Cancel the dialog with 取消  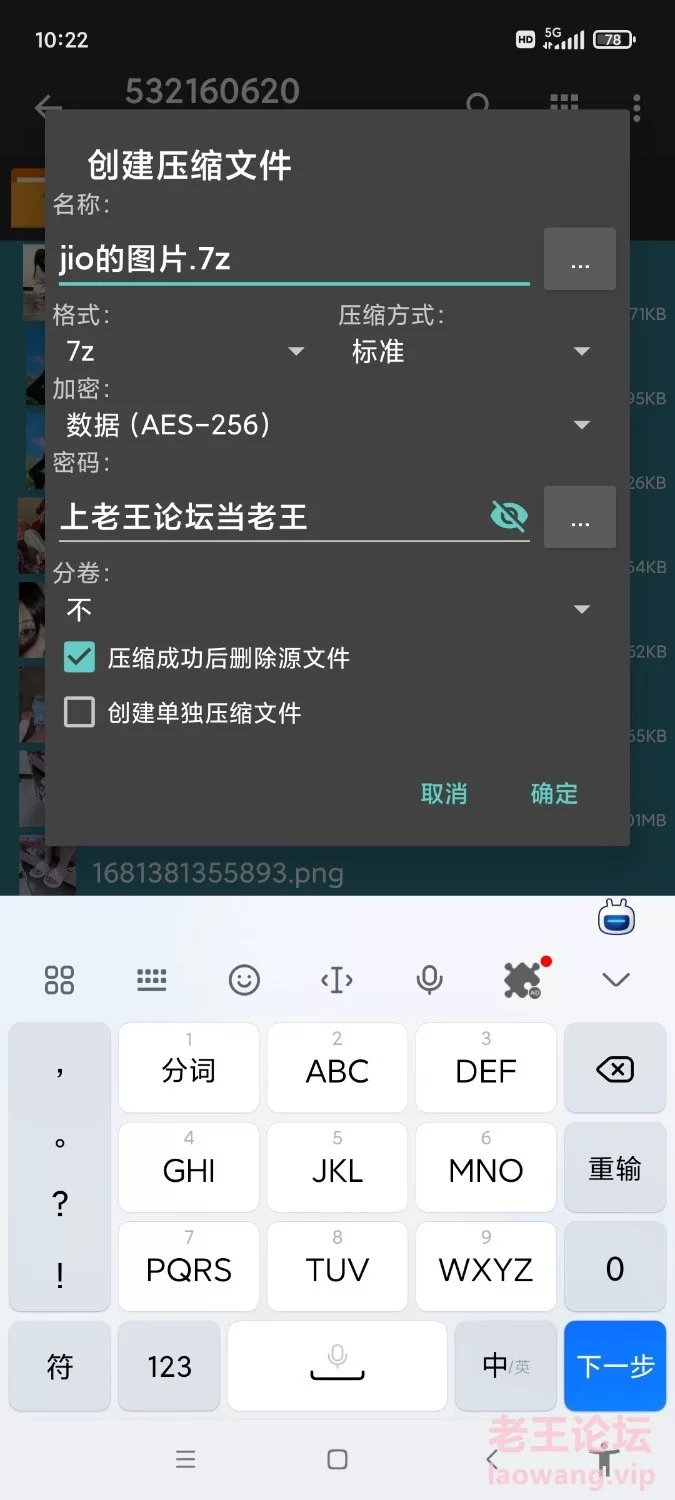pyautogui.click(x=444, y=794)
